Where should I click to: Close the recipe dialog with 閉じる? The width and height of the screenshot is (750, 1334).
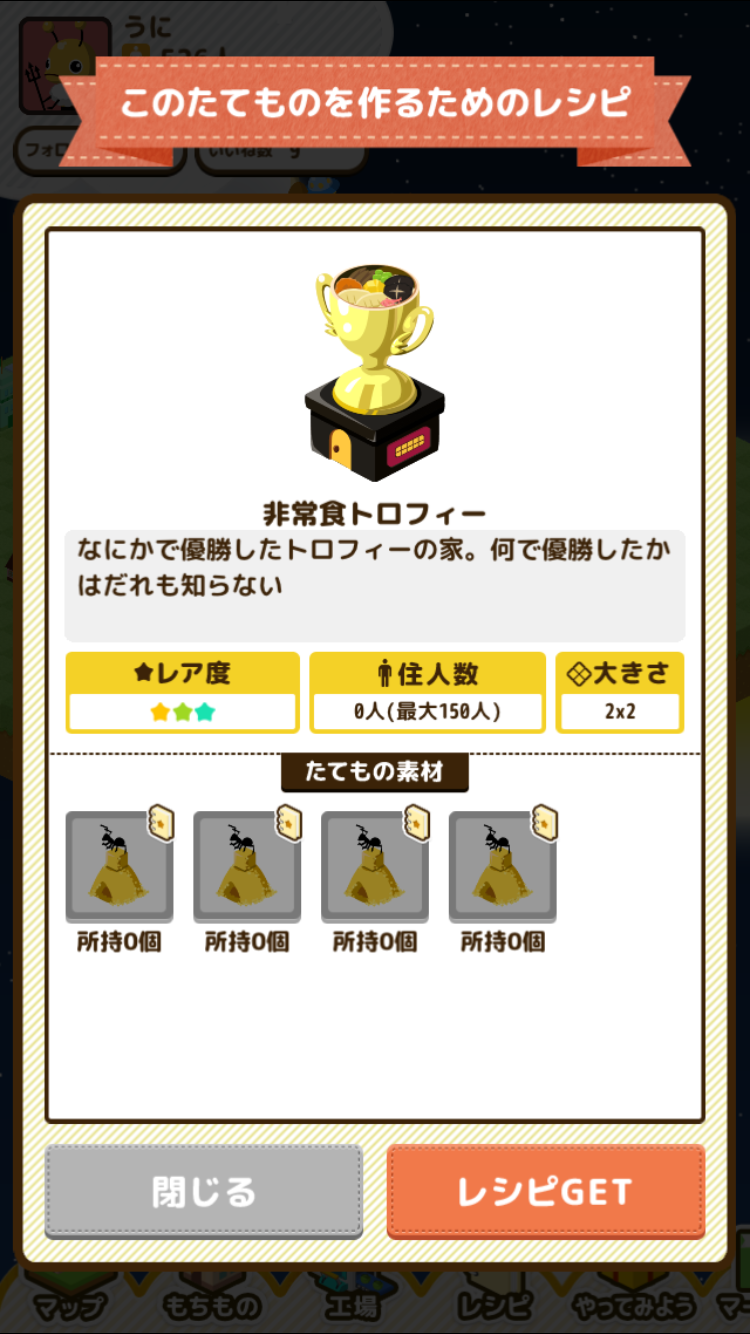204,1191
